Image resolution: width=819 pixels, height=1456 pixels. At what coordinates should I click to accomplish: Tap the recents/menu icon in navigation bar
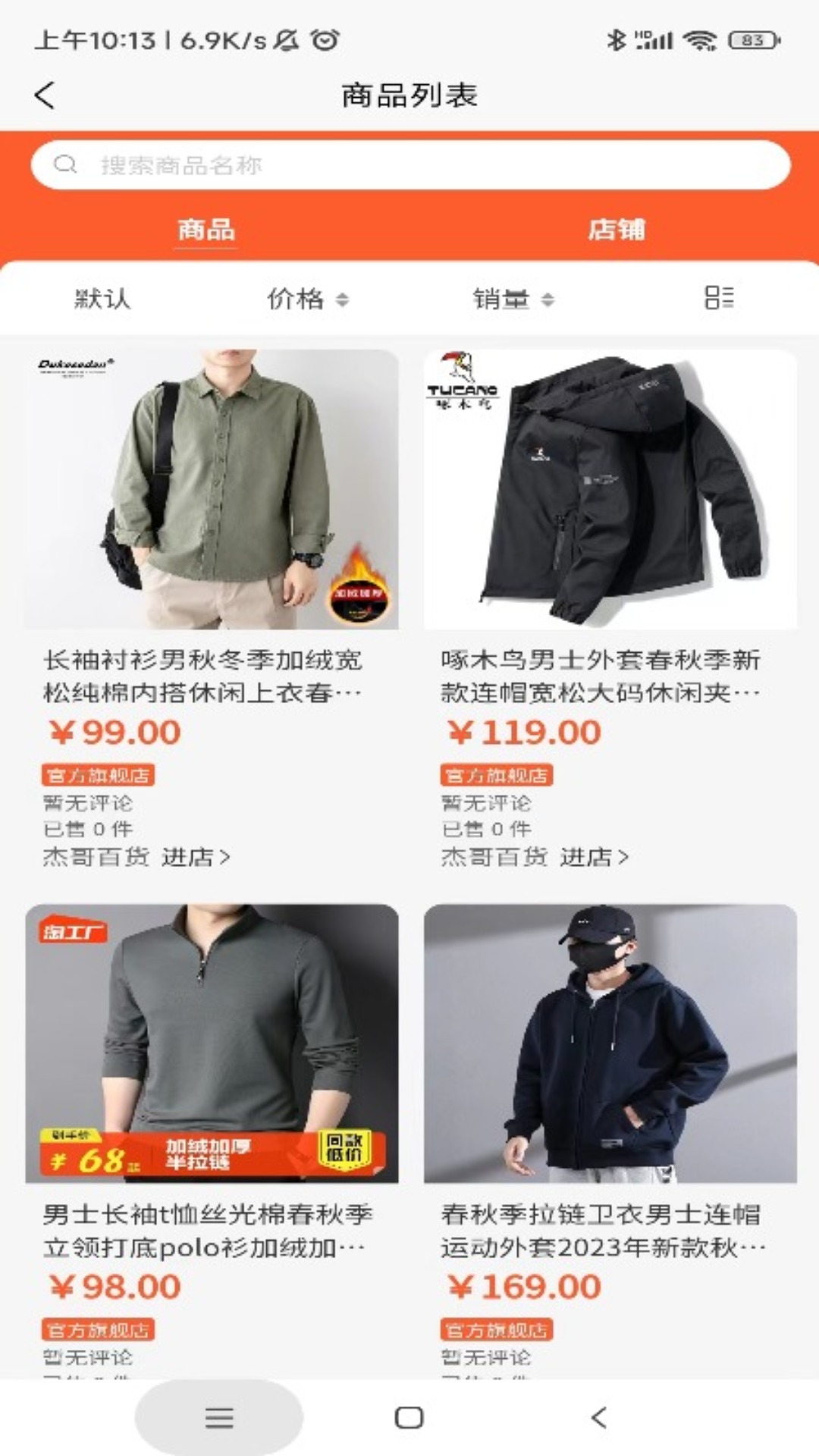tap(219, 1417)
